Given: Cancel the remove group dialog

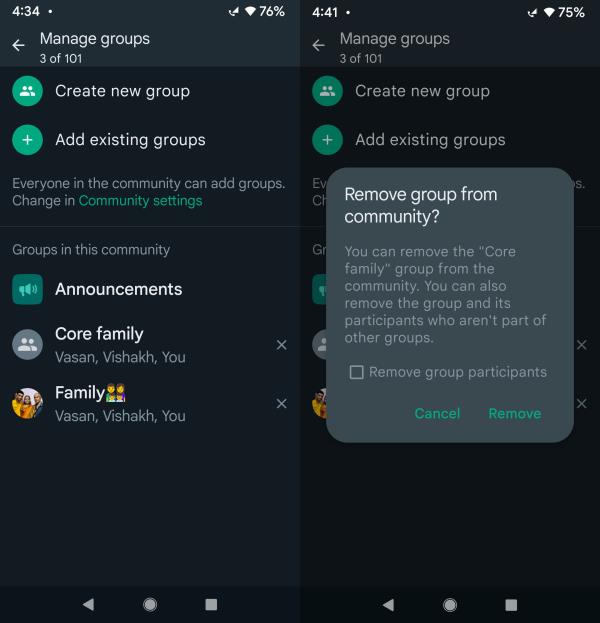Looking at the screenshot, I should tap(437, 413).
